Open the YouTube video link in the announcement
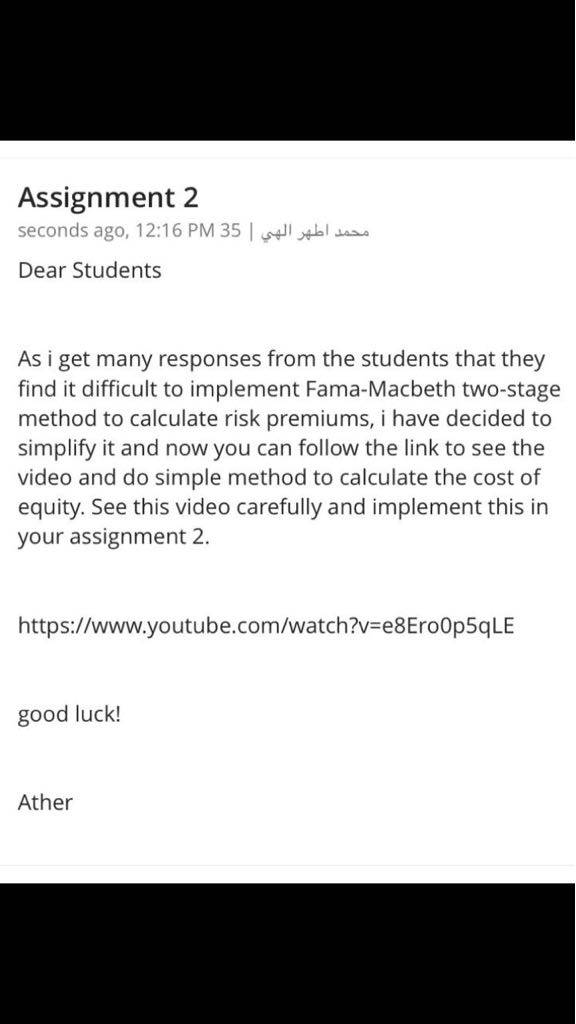 point(266,627)
